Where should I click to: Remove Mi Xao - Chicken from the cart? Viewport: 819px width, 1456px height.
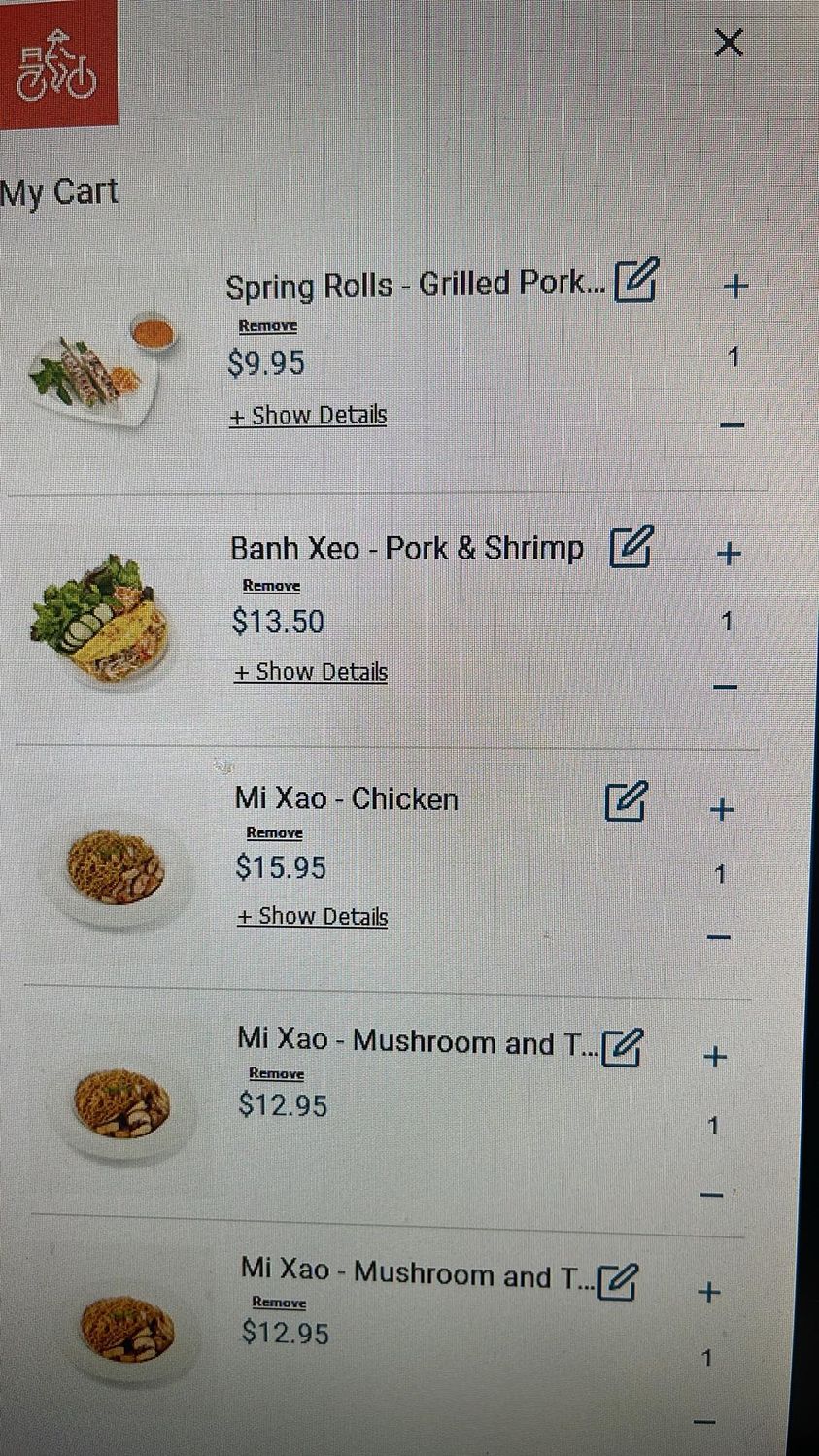[x=275, y=833]
